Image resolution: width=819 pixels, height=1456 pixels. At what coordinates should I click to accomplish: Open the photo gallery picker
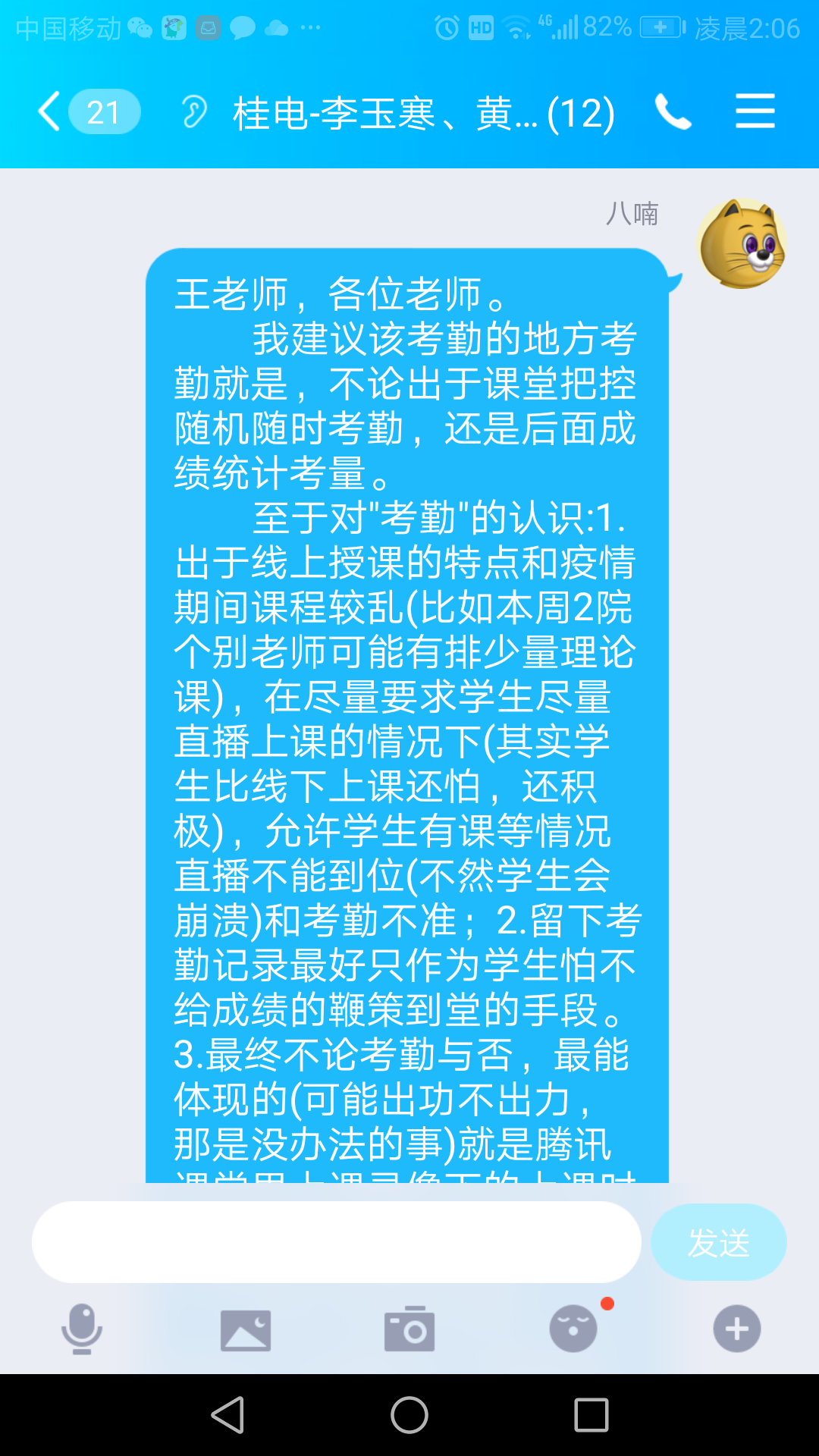pos(246,1330)
